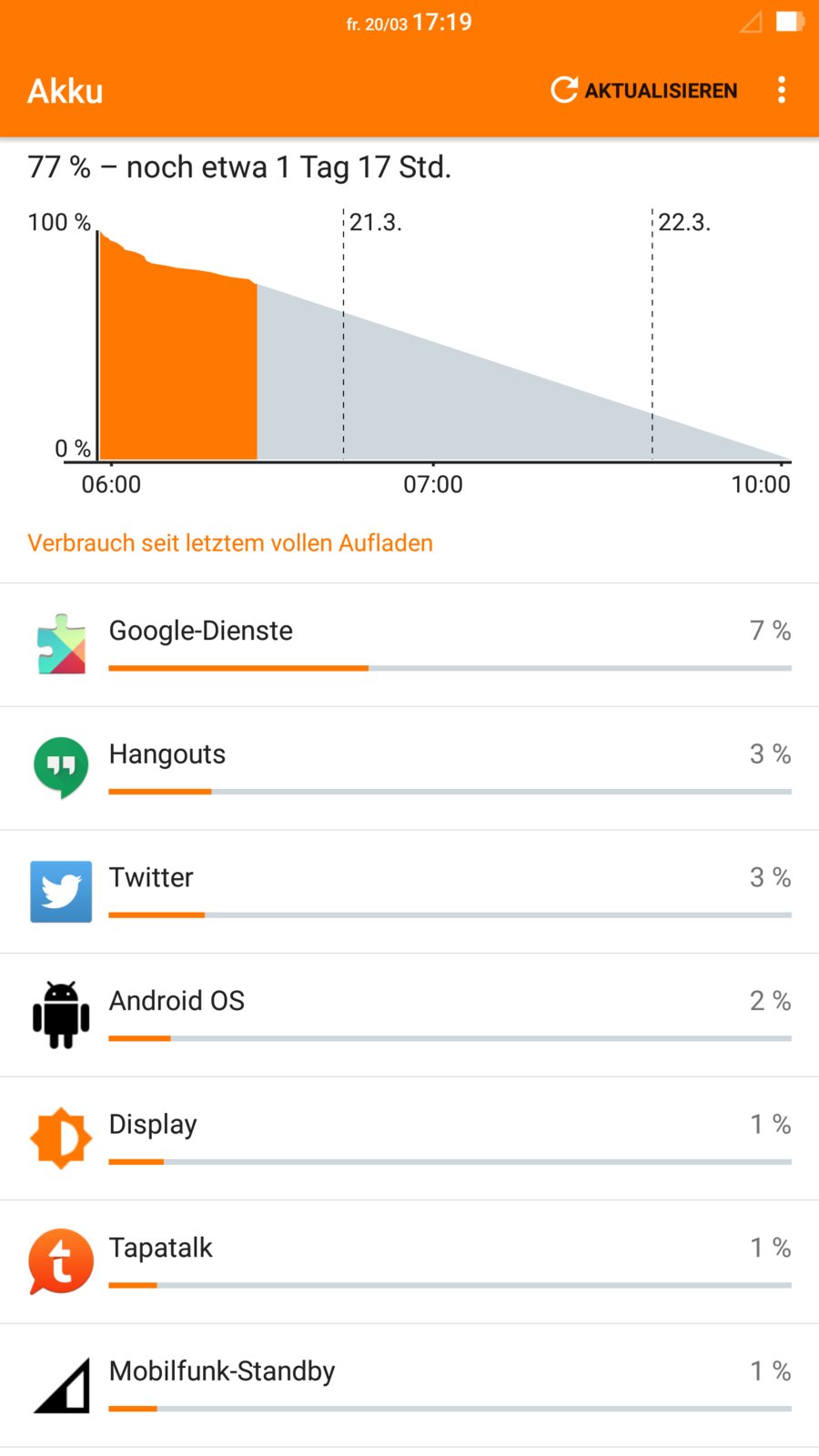The height and width of the screenshot is (1456, 819).
Task: Open Tapatalk battery usage entry
Action: click(x=409, y=1261)
